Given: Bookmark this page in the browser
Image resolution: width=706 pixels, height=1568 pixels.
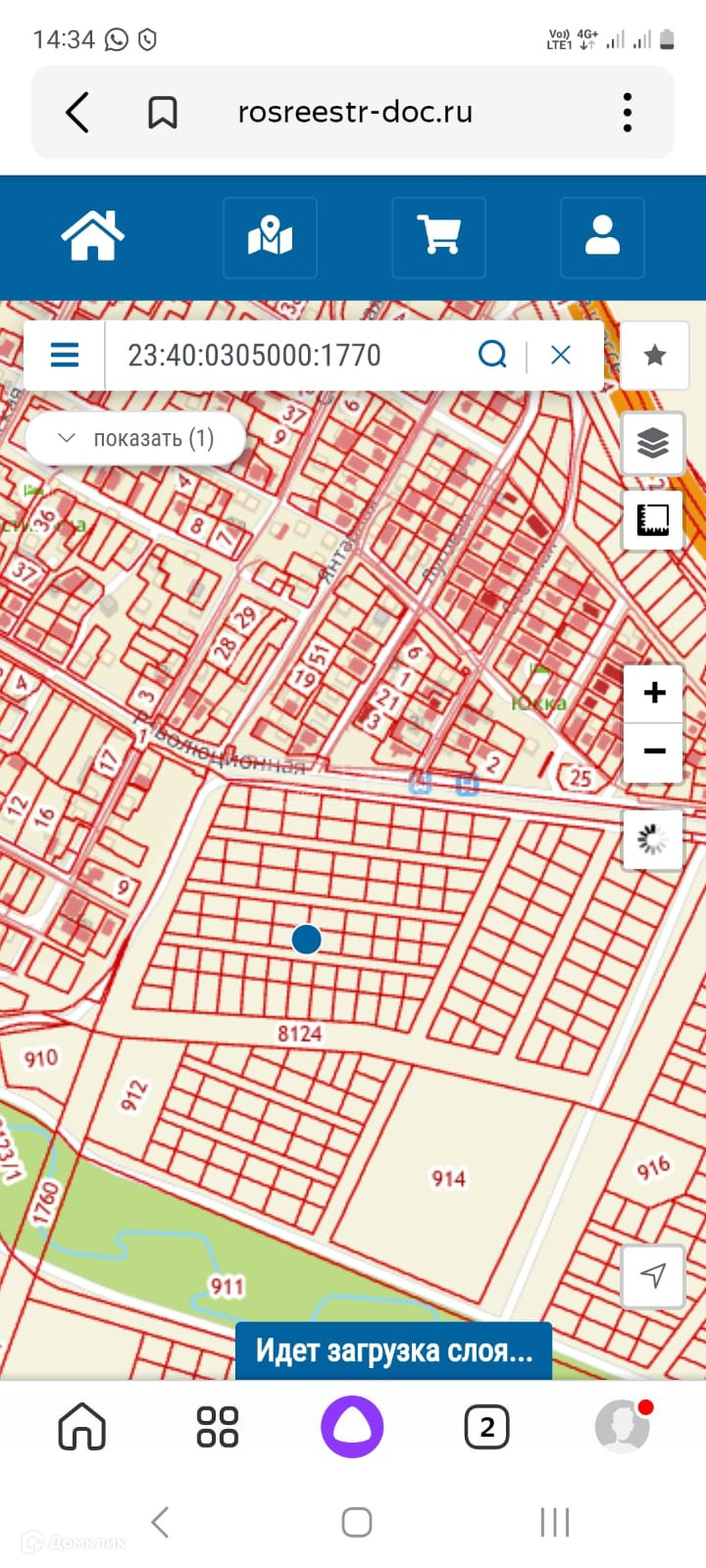Looking at the screenshot, I should pos(163,113).
